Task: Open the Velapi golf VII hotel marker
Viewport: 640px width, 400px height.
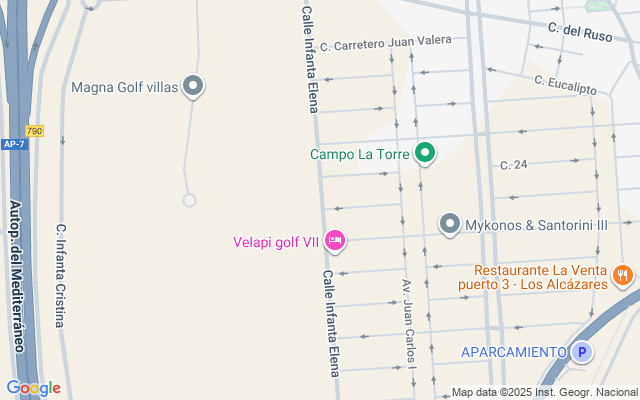Action: (335, 240)
